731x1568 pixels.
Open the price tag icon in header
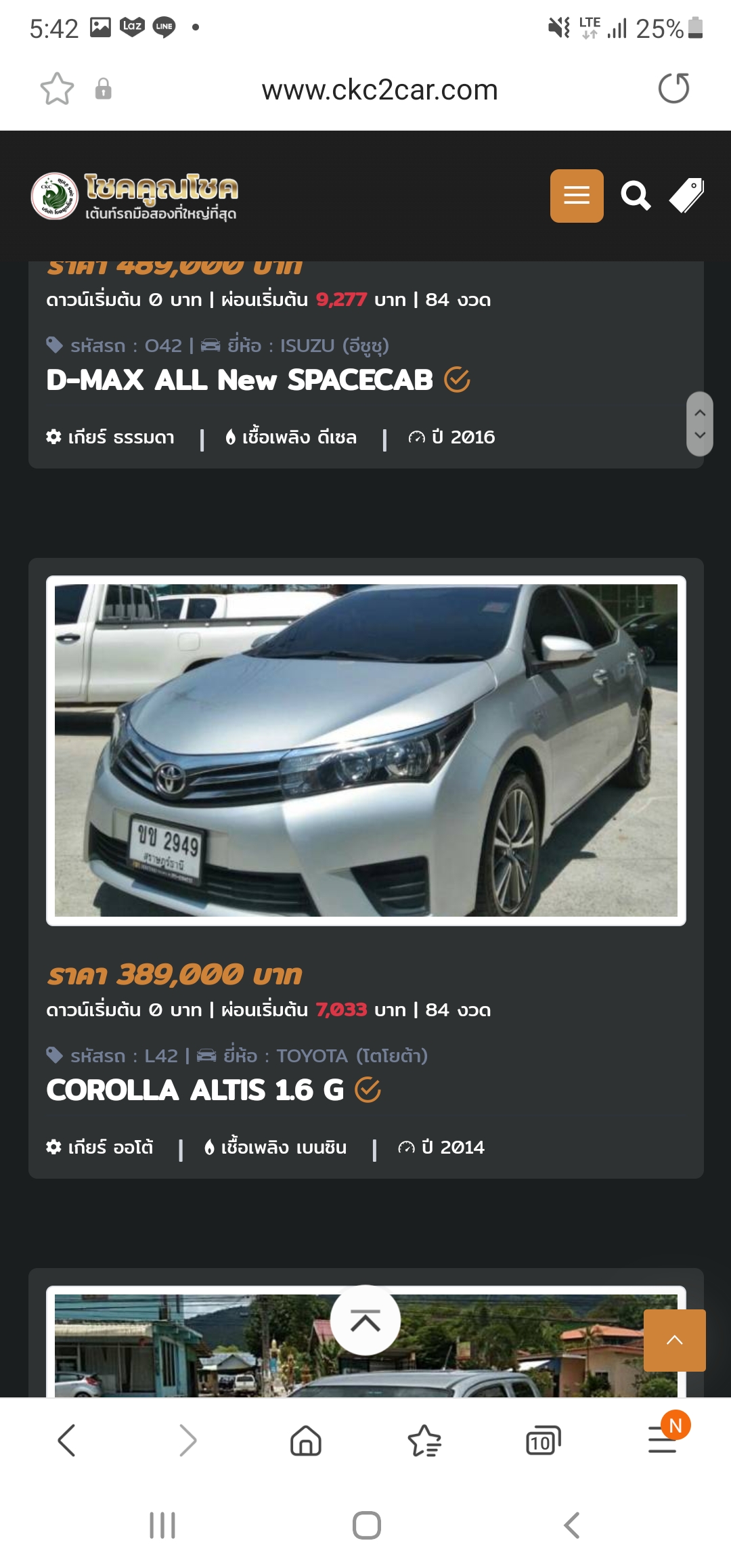pos(686,196)
